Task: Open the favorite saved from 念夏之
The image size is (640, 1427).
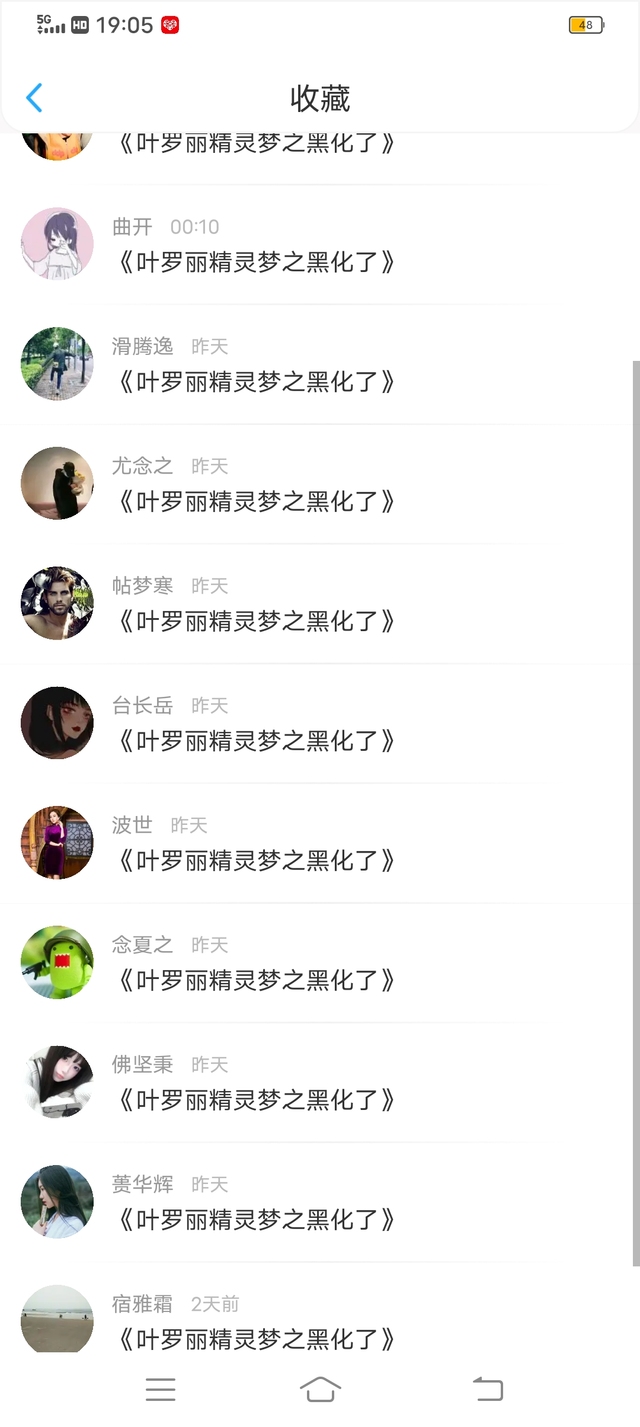Action: [x=256, y=981]
